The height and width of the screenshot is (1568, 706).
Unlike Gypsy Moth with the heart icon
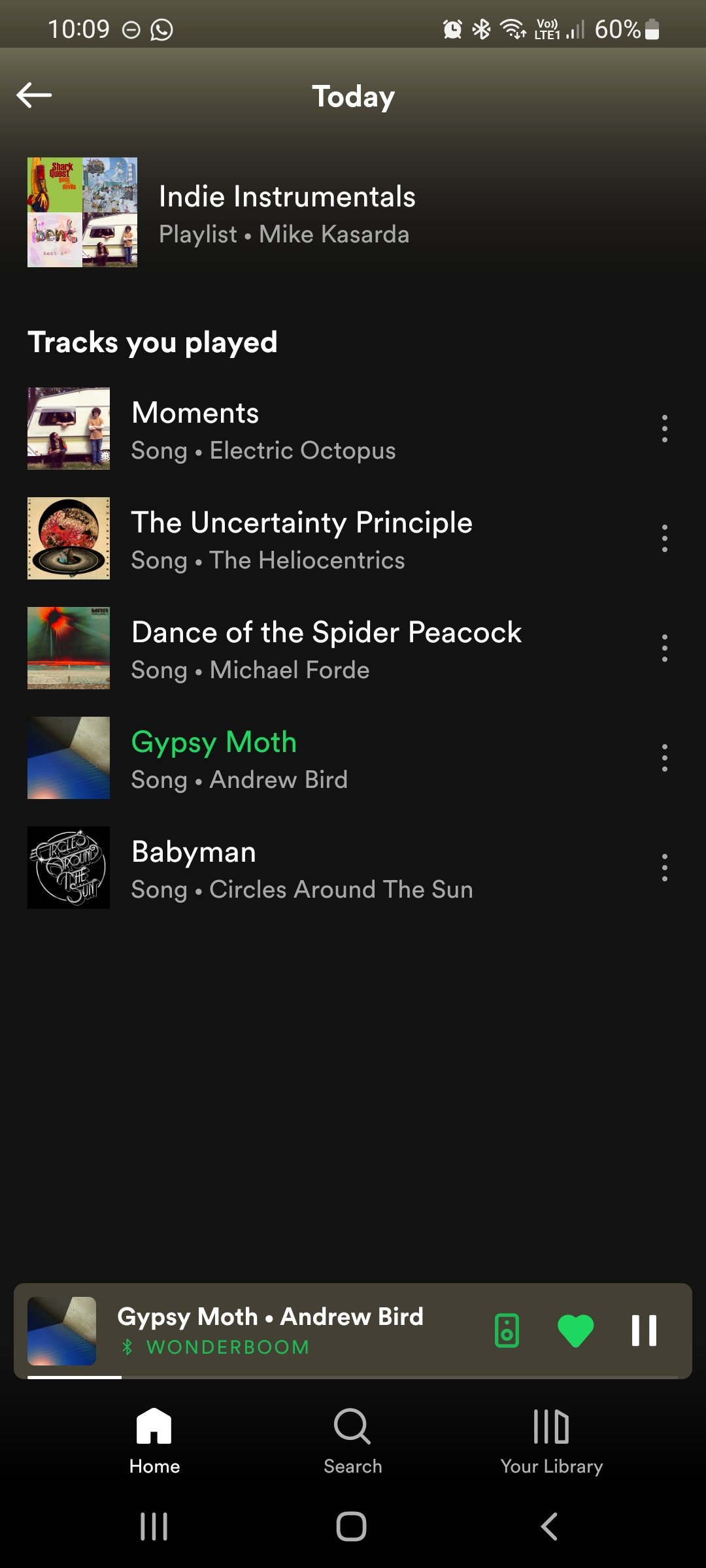coord(575,1330)
